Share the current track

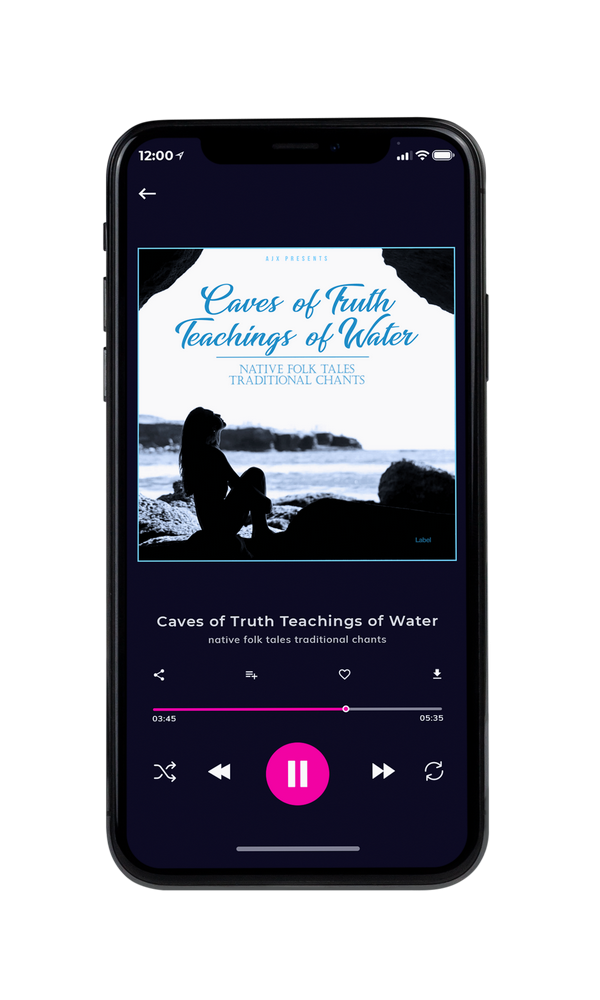pos(159,675)
